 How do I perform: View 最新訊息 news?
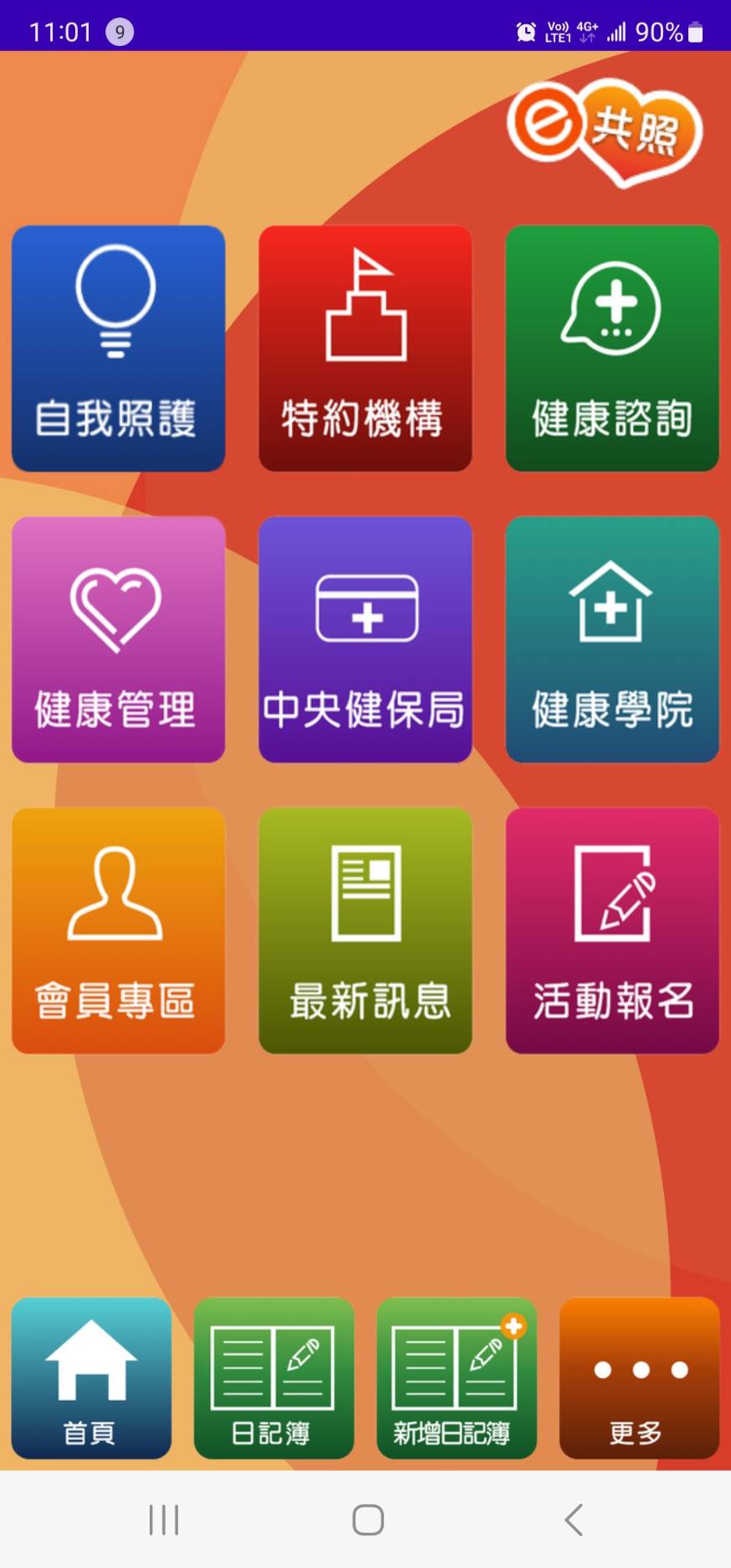pyautogui.click(x=365, y=930)
